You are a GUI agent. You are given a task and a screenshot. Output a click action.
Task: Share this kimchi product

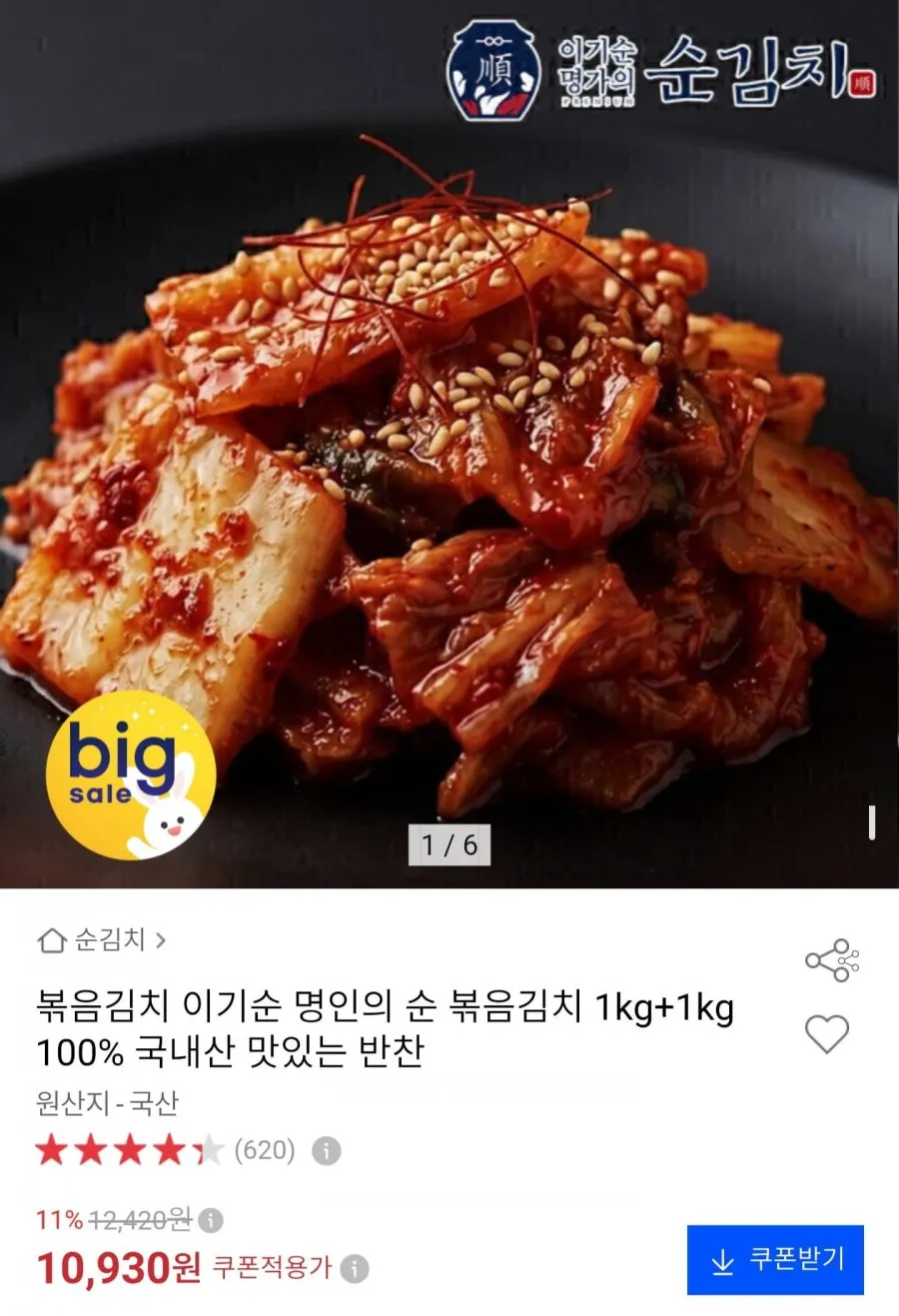(x=831, y=960)
